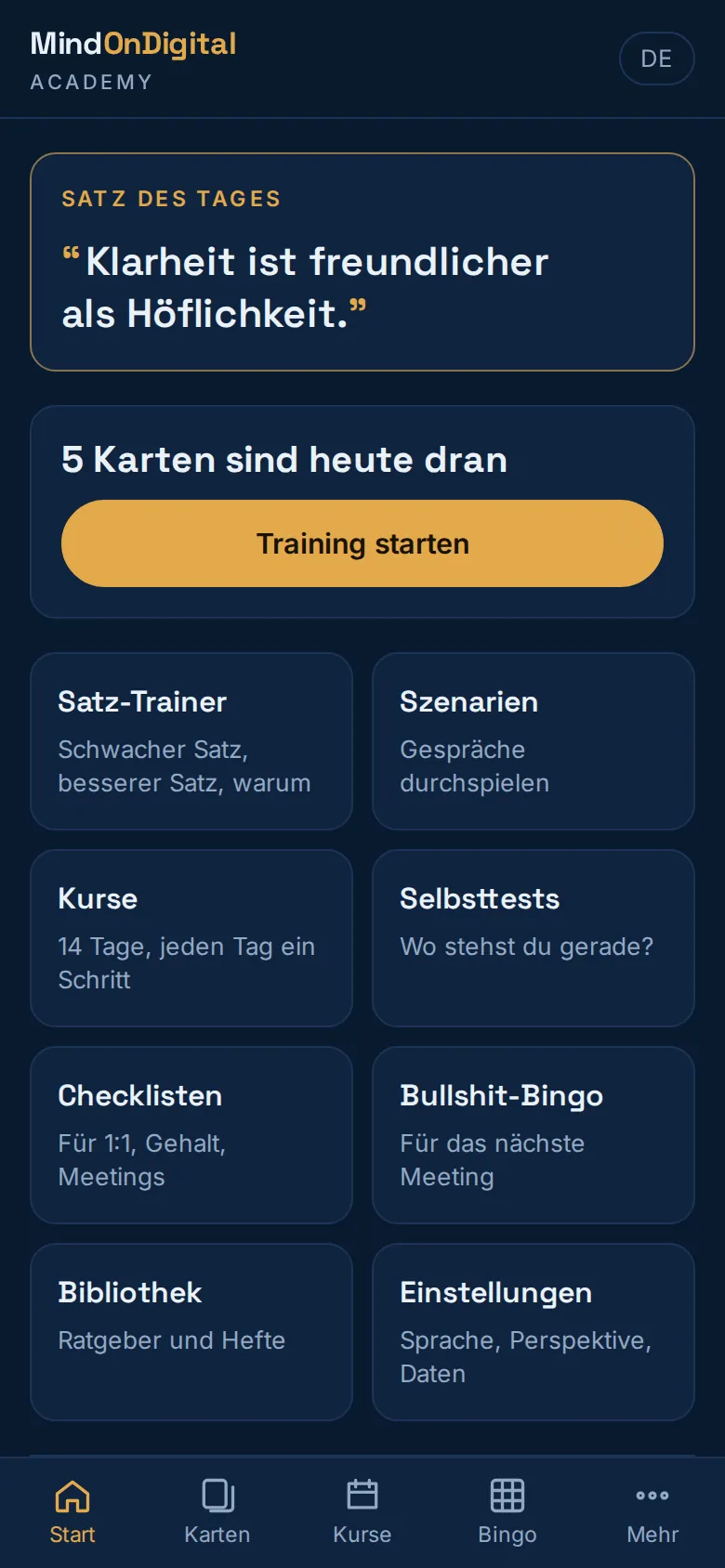725x1568 pixels.
Task: Switch to the Bingo tab
Action: (507, 1512)
